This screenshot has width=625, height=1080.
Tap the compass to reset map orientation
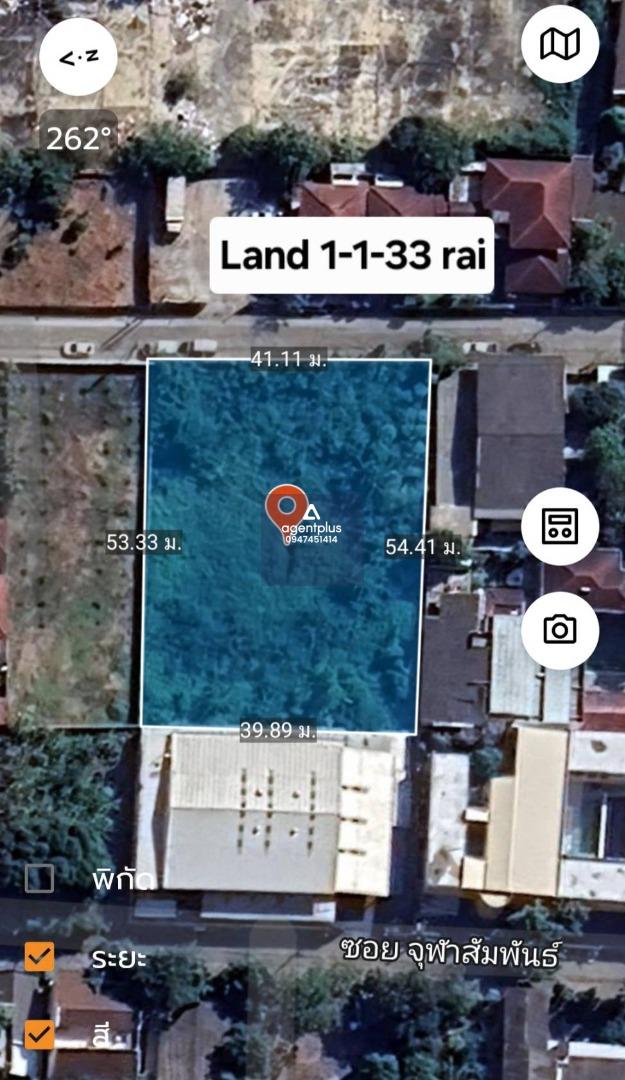tap(78, 57)
